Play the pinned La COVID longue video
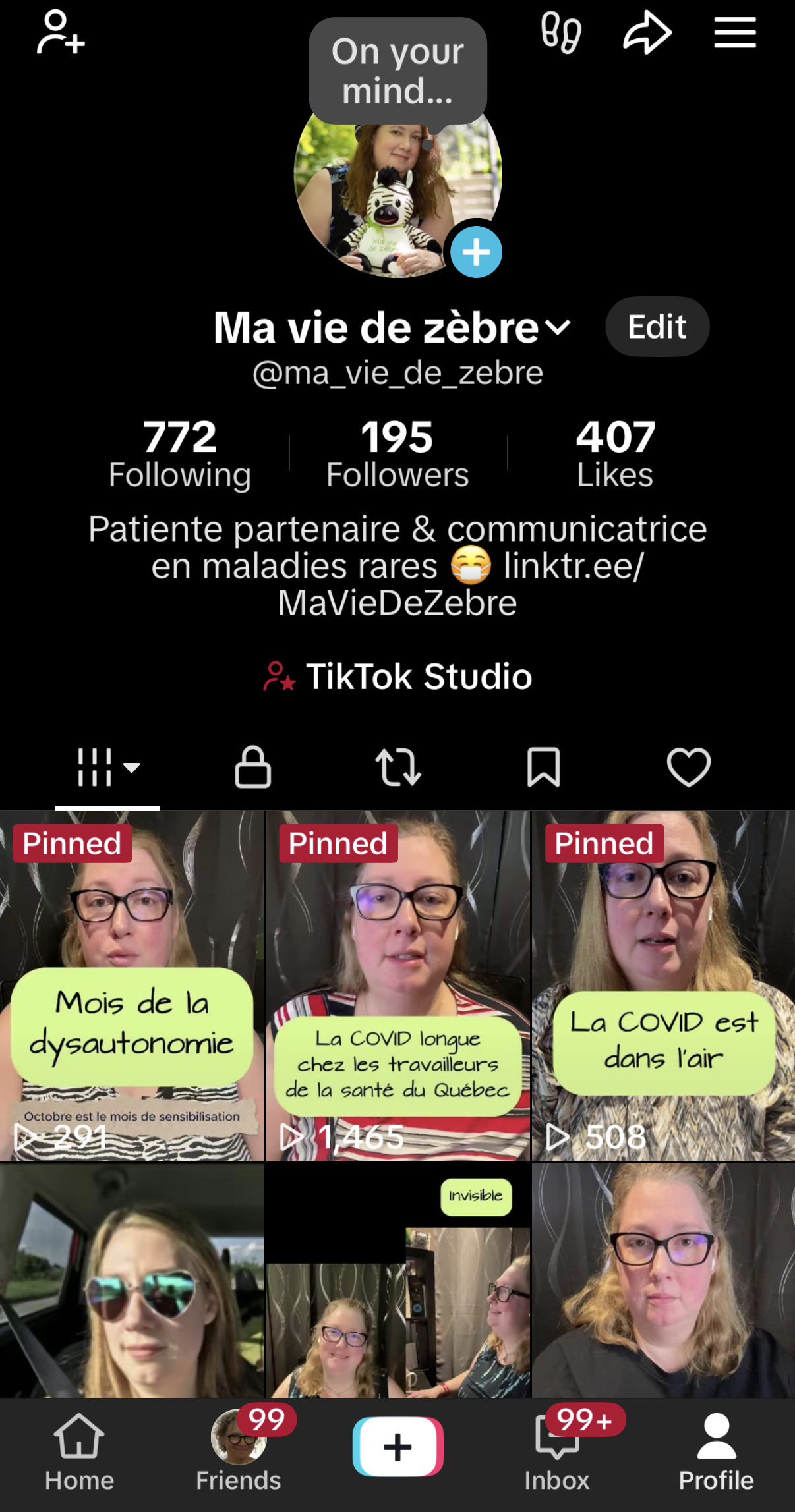Image resolution: width=795 pixels, height=1512 pixels. 398,985
